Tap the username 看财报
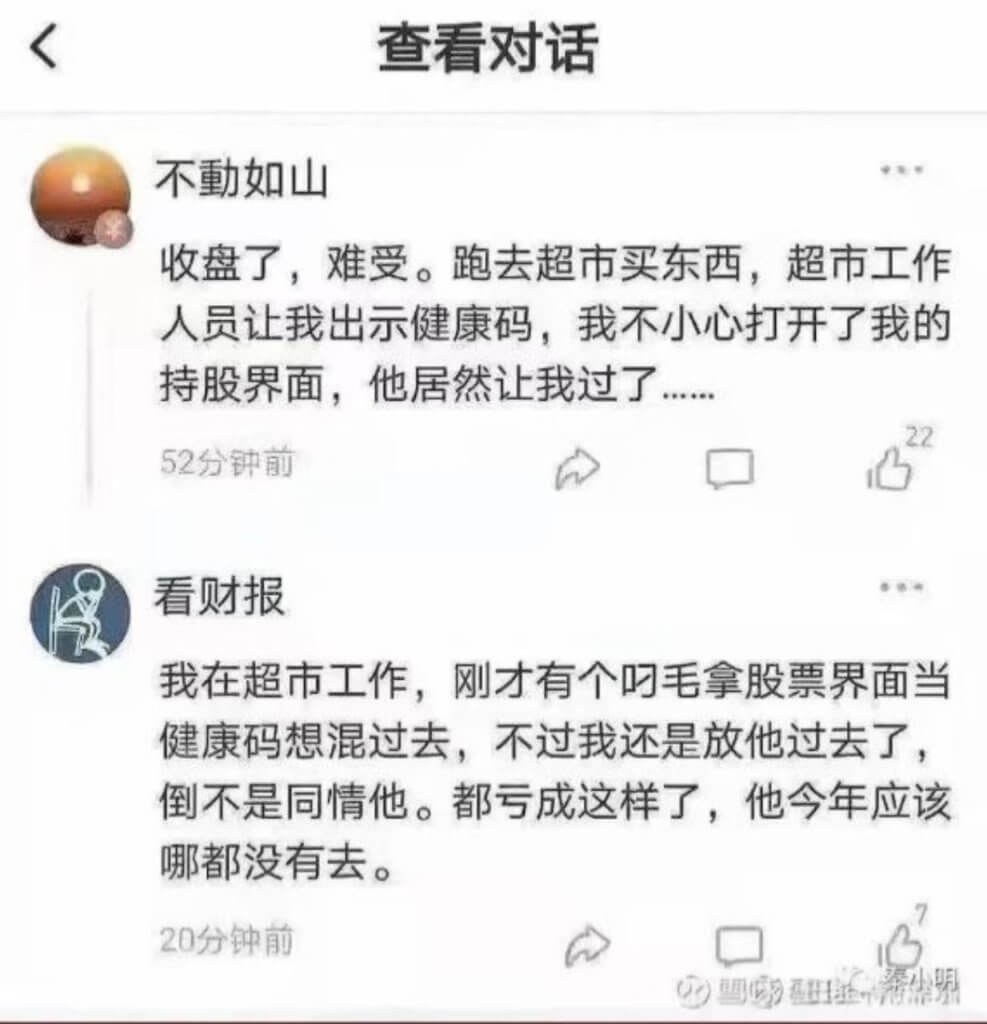Screen dimensions: 987x1024 [218, 597]
